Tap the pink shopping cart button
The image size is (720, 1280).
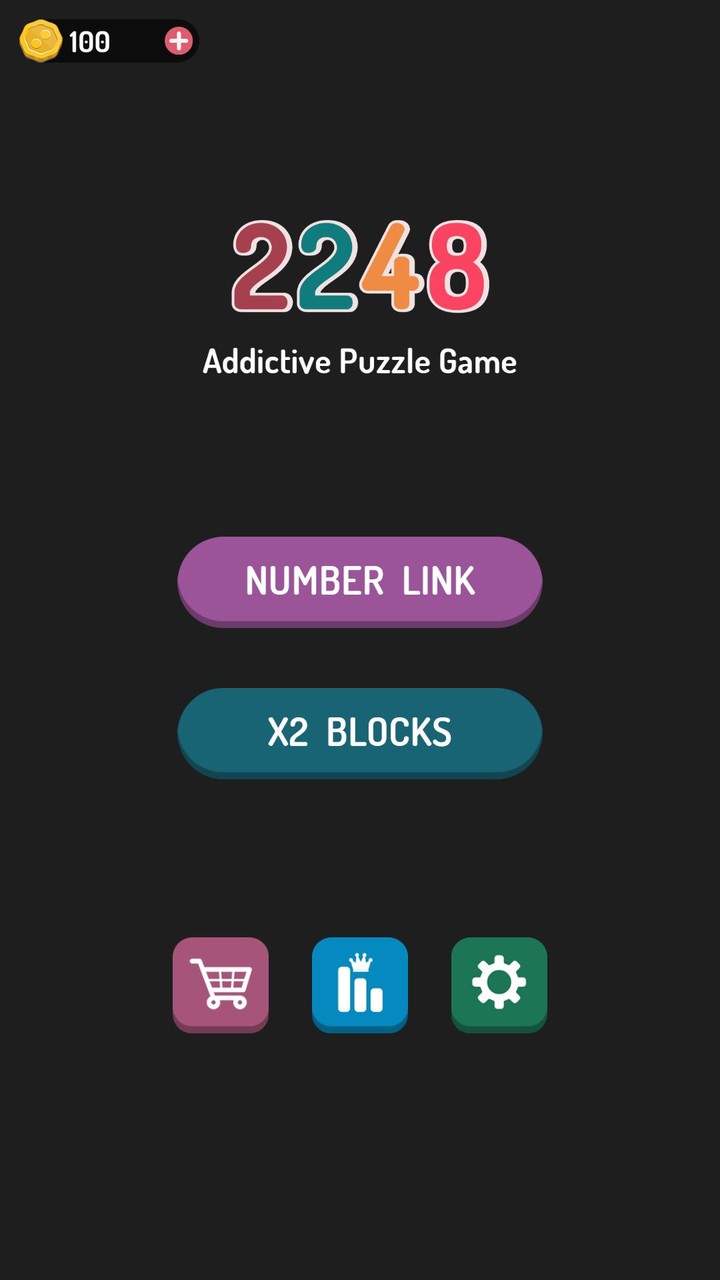click(220, 984)
